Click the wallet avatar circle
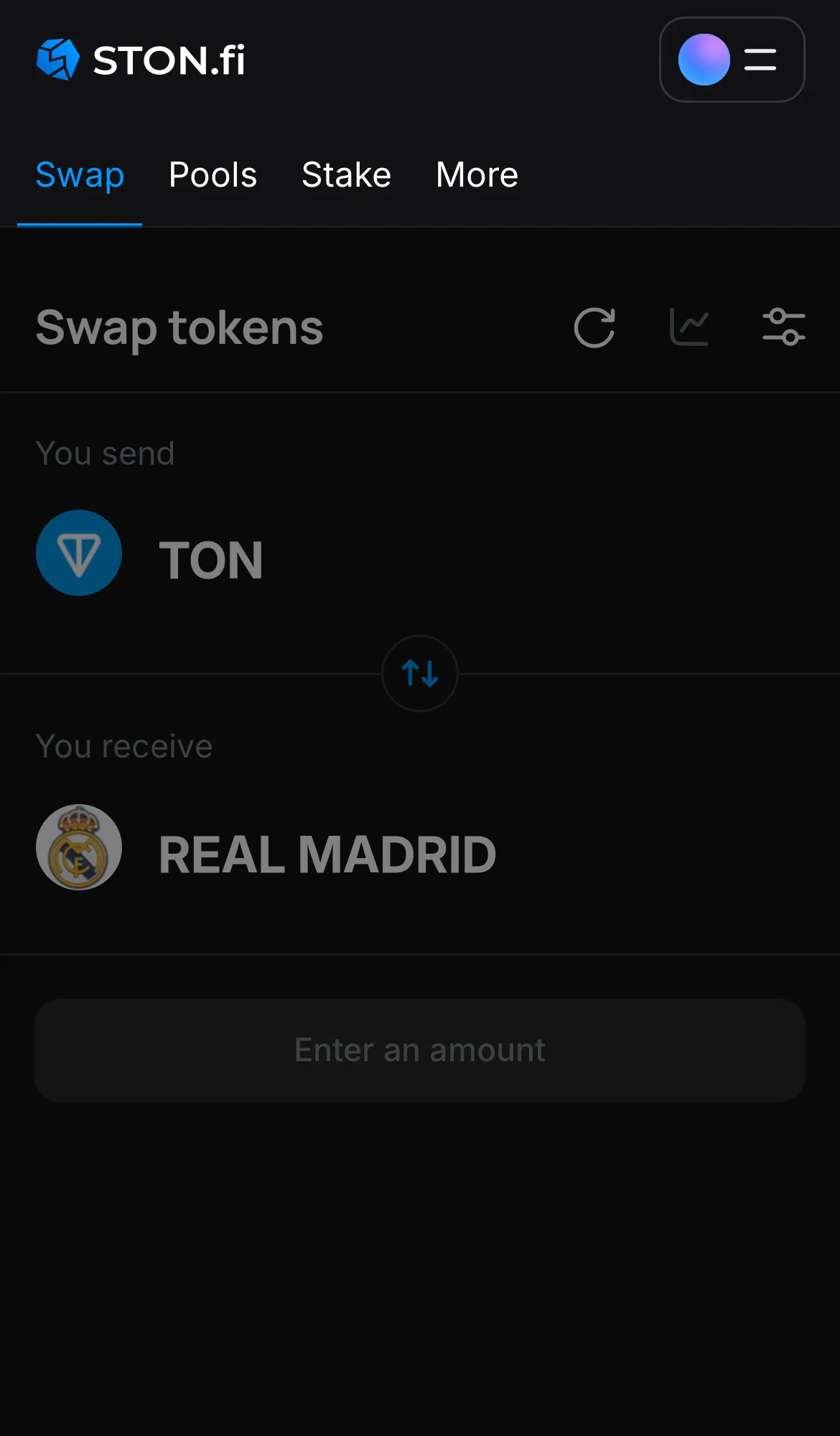 704,60
